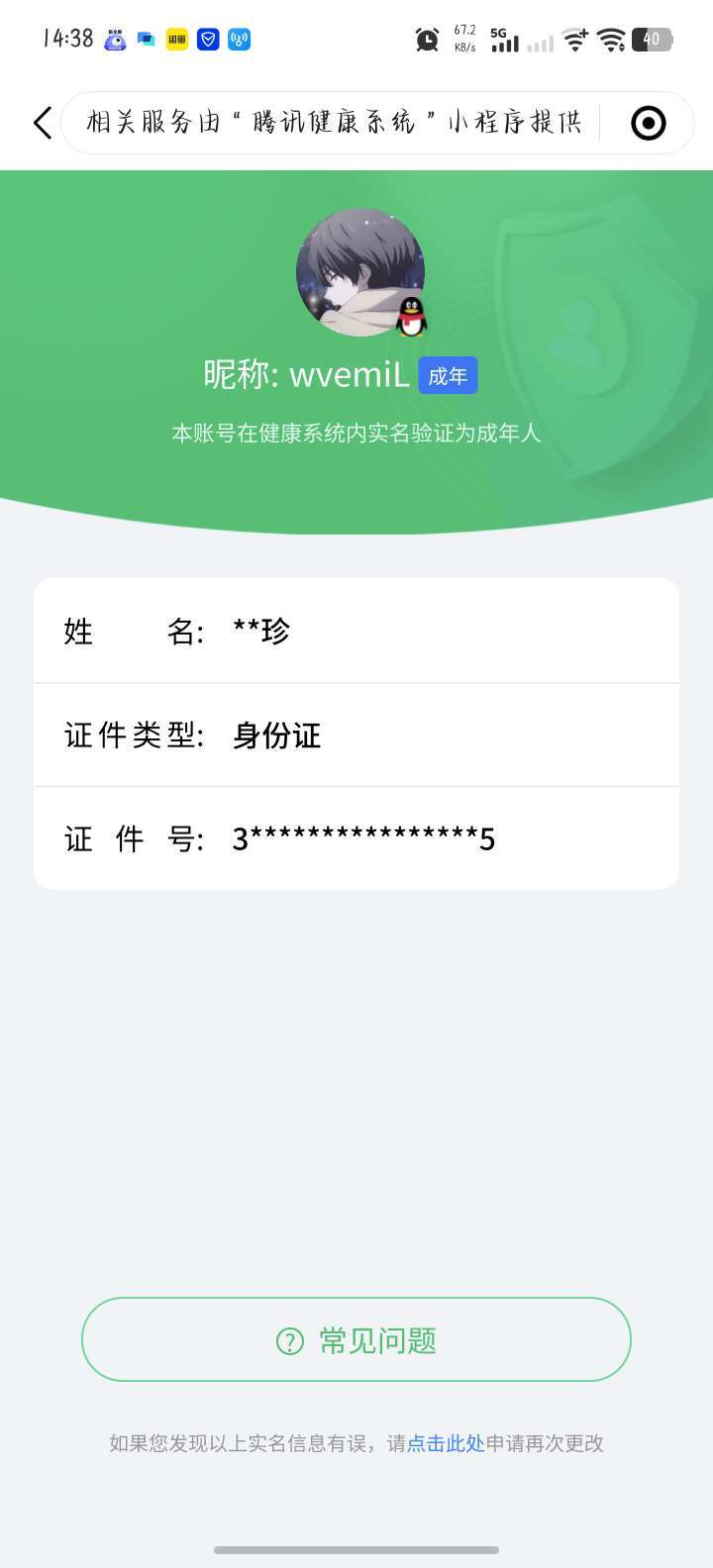Tap the 证件类型 身份证 row
The width and height of the screenshot is (713, 1568).
coord(356,735)
